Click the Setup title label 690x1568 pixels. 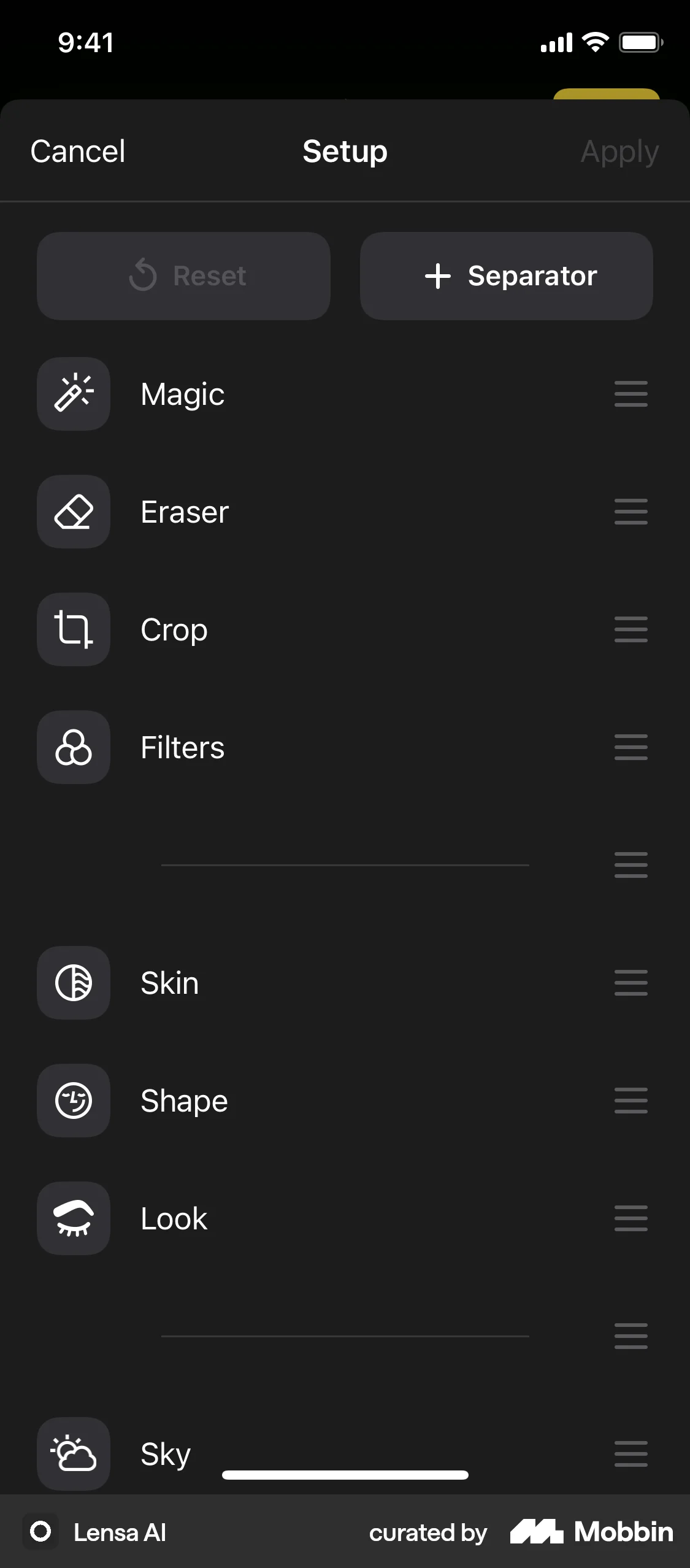point(345,151)
